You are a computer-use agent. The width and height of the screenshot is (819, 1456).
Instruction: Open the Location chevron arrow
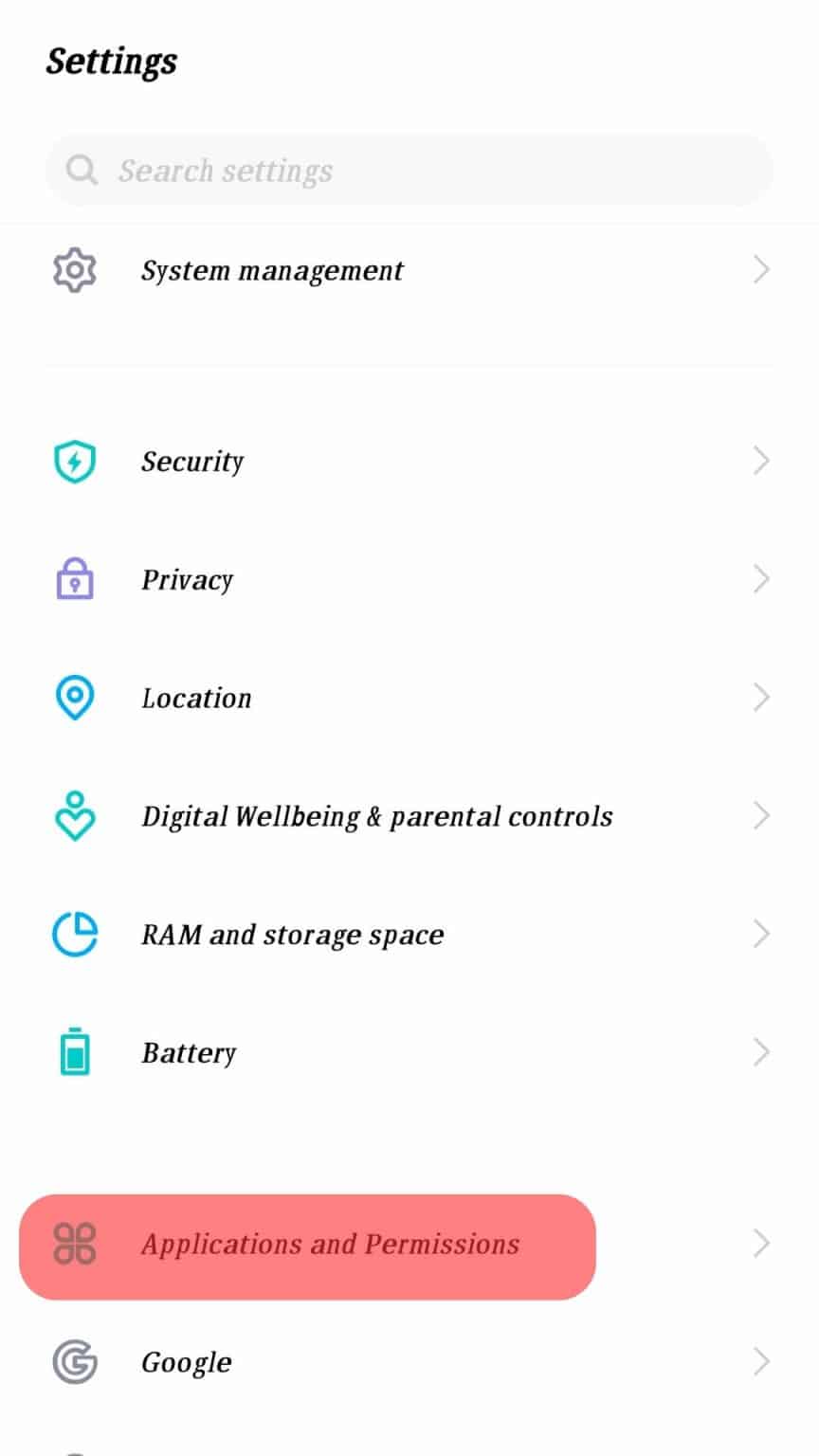pos(762,698)
